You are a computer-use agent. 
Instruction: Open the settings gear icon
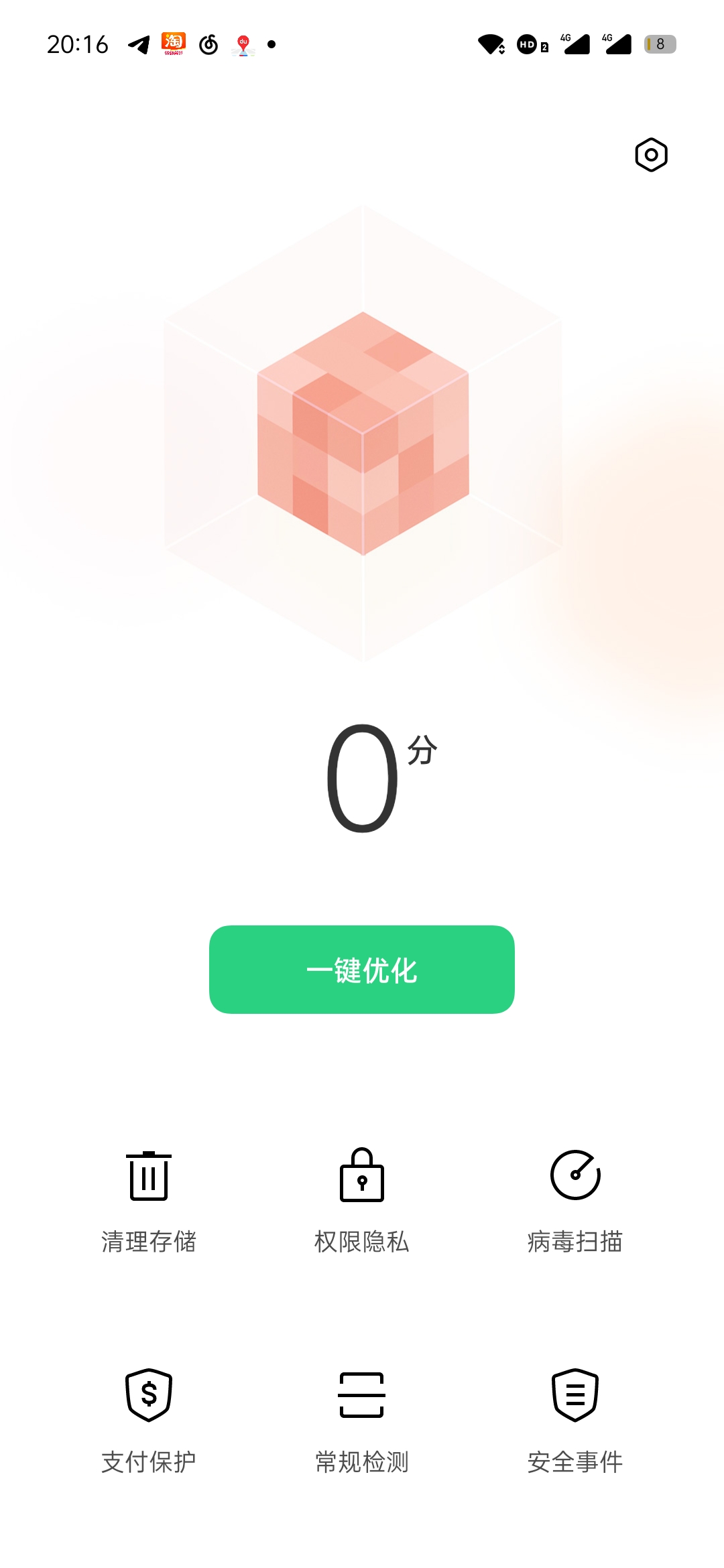pyautogui.click(x=651, y=155)
